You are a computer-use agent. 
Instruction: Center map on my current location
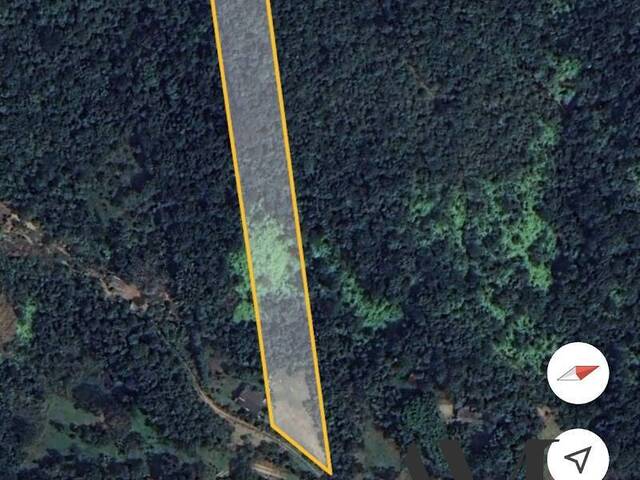pos(578,457)
